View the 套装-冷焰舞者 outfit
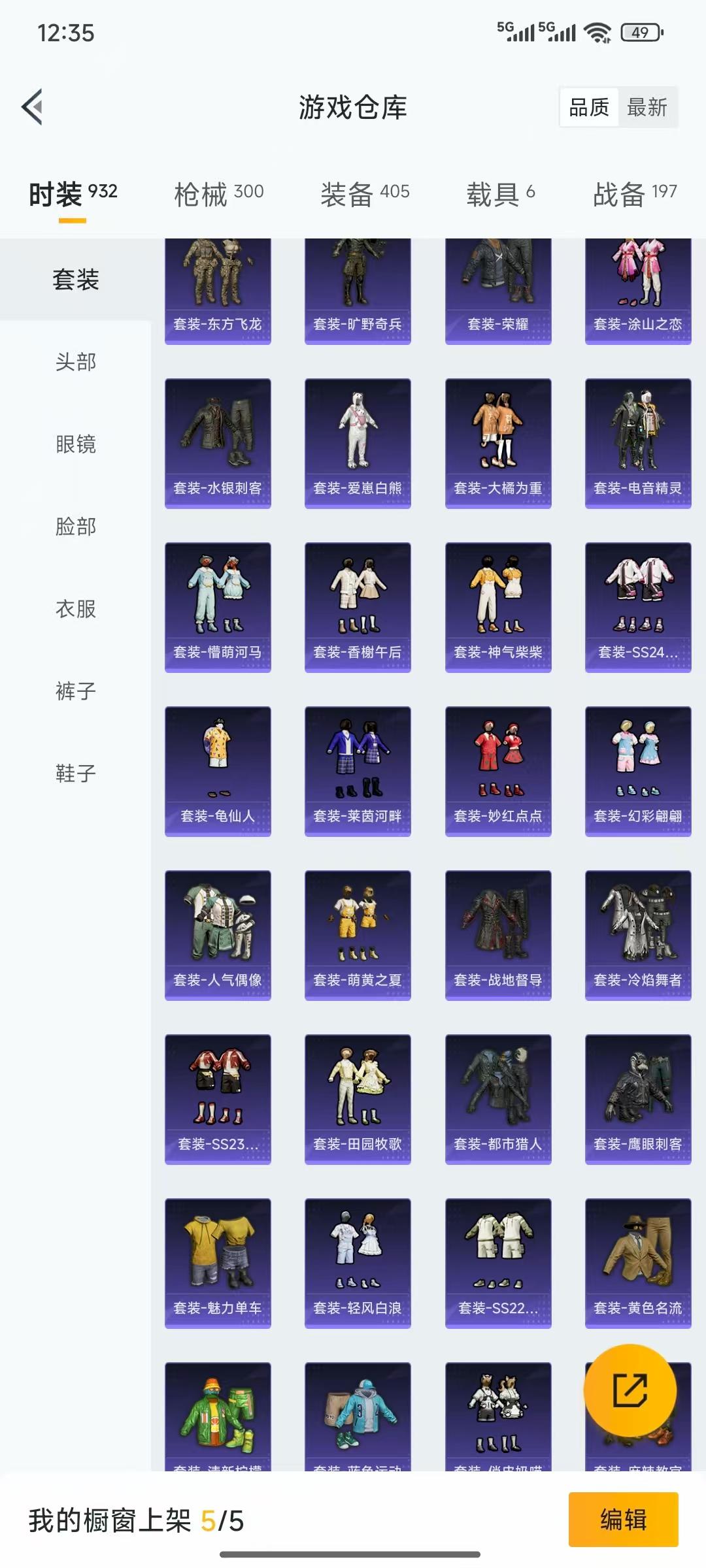706x1568 pixels. tap(638, 935)
